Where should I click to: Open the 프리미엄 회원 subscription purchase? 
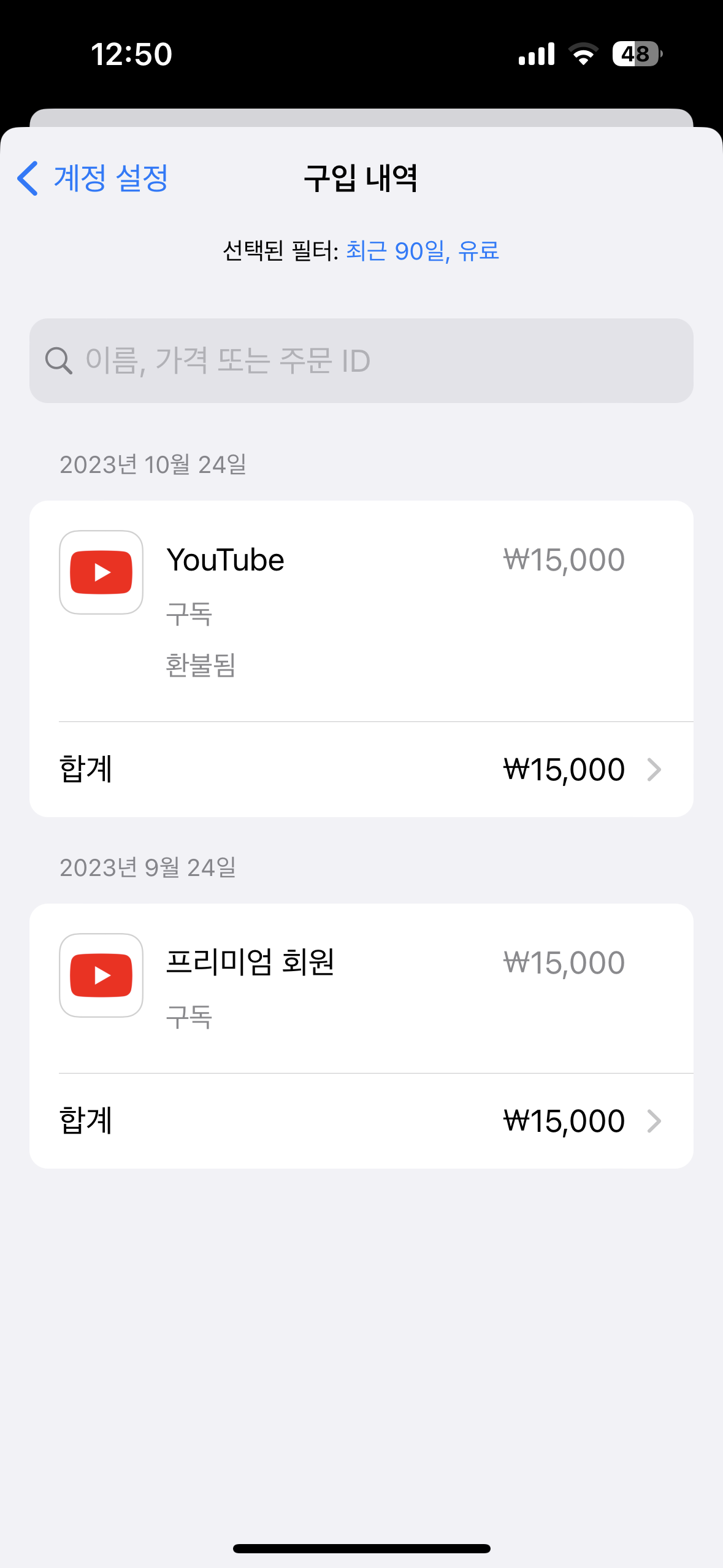361,988
